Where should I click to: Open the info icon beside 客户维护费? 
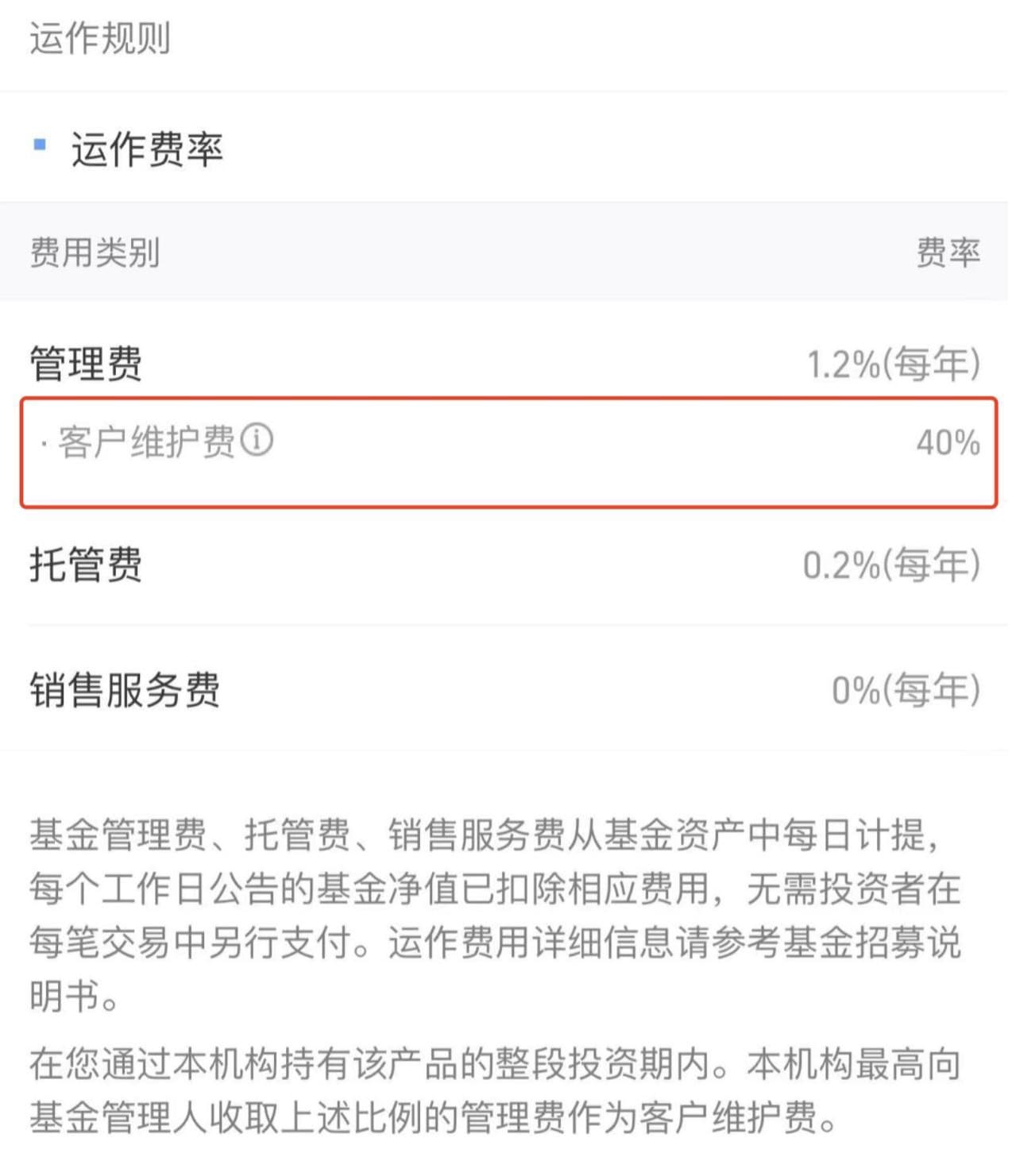257,440
